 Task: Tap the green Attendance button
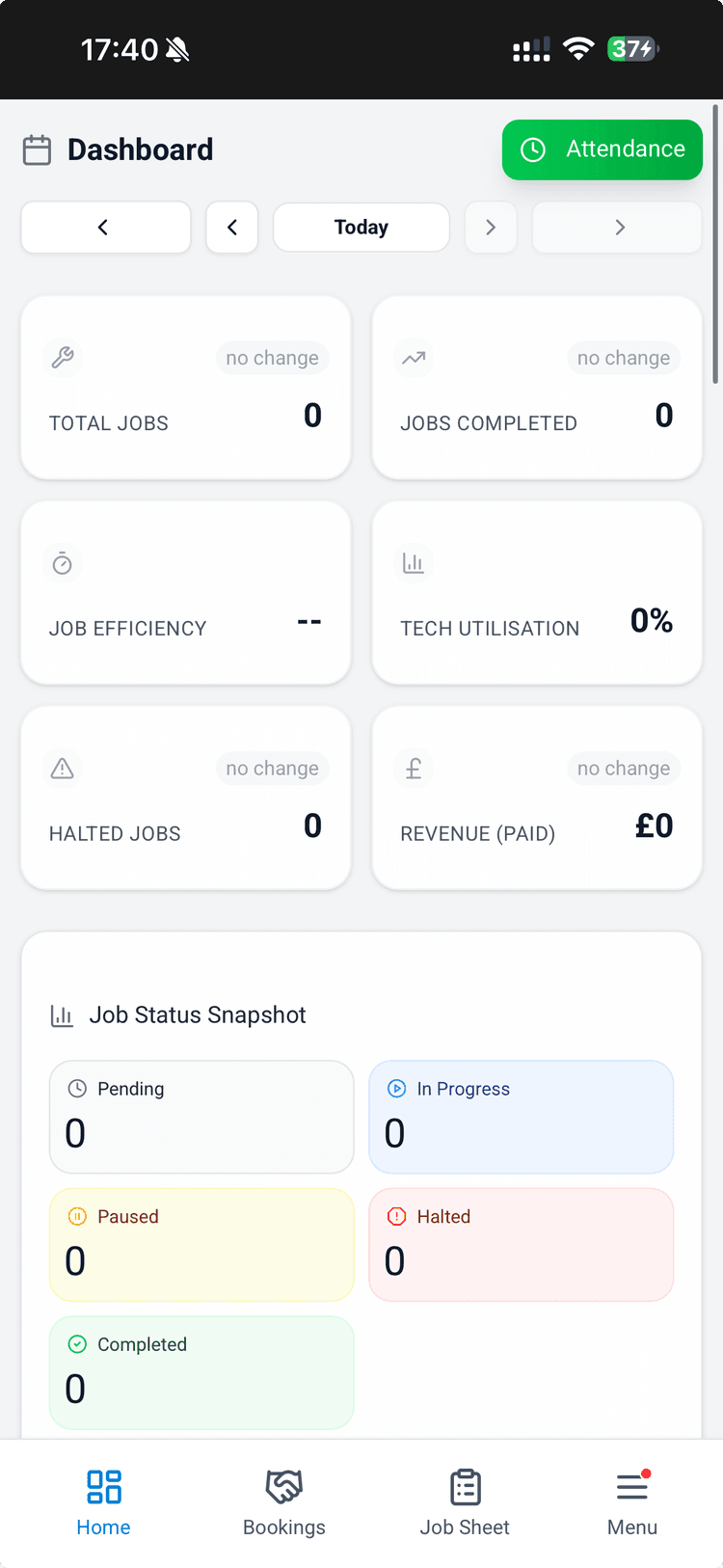[x=602, y=149]
